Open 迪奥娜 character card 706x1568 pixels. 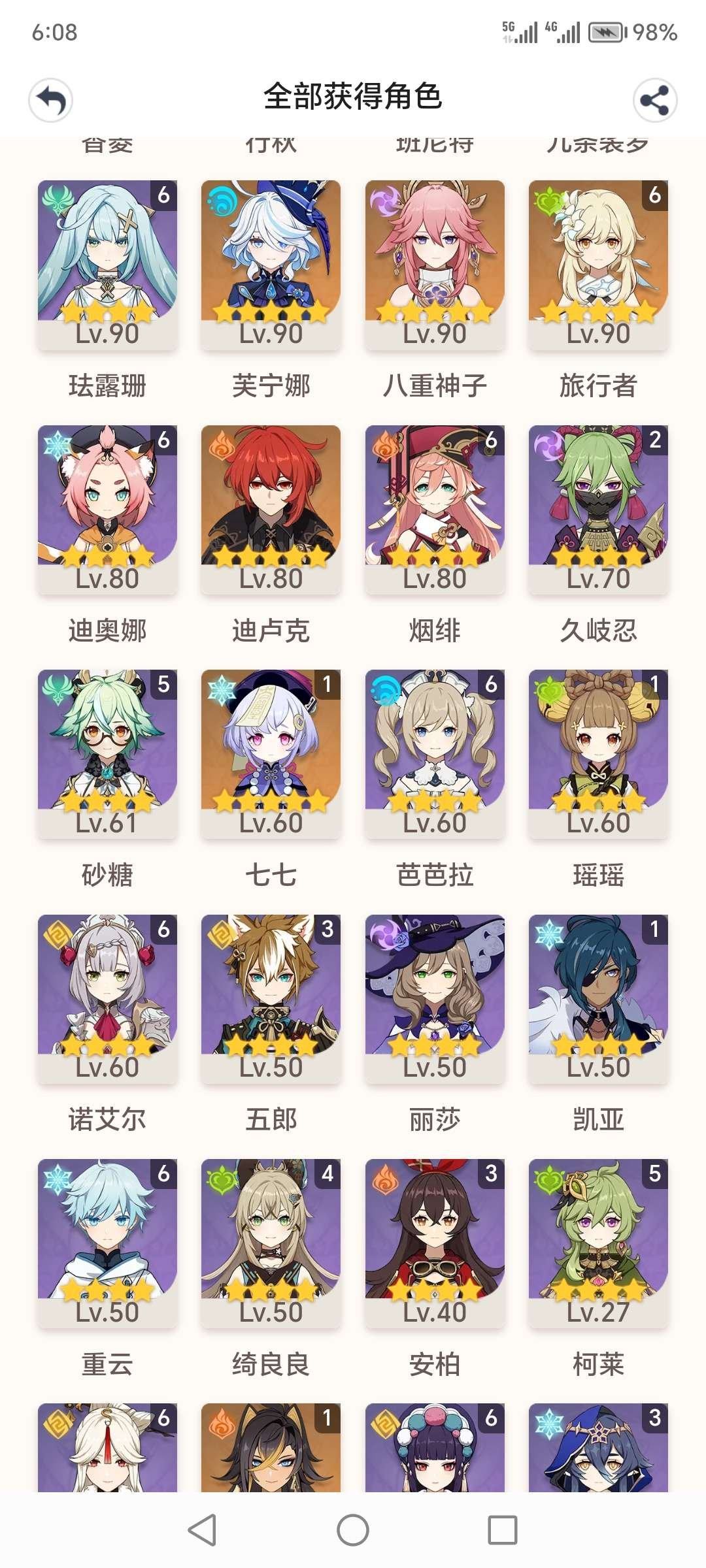click(107, 510)
